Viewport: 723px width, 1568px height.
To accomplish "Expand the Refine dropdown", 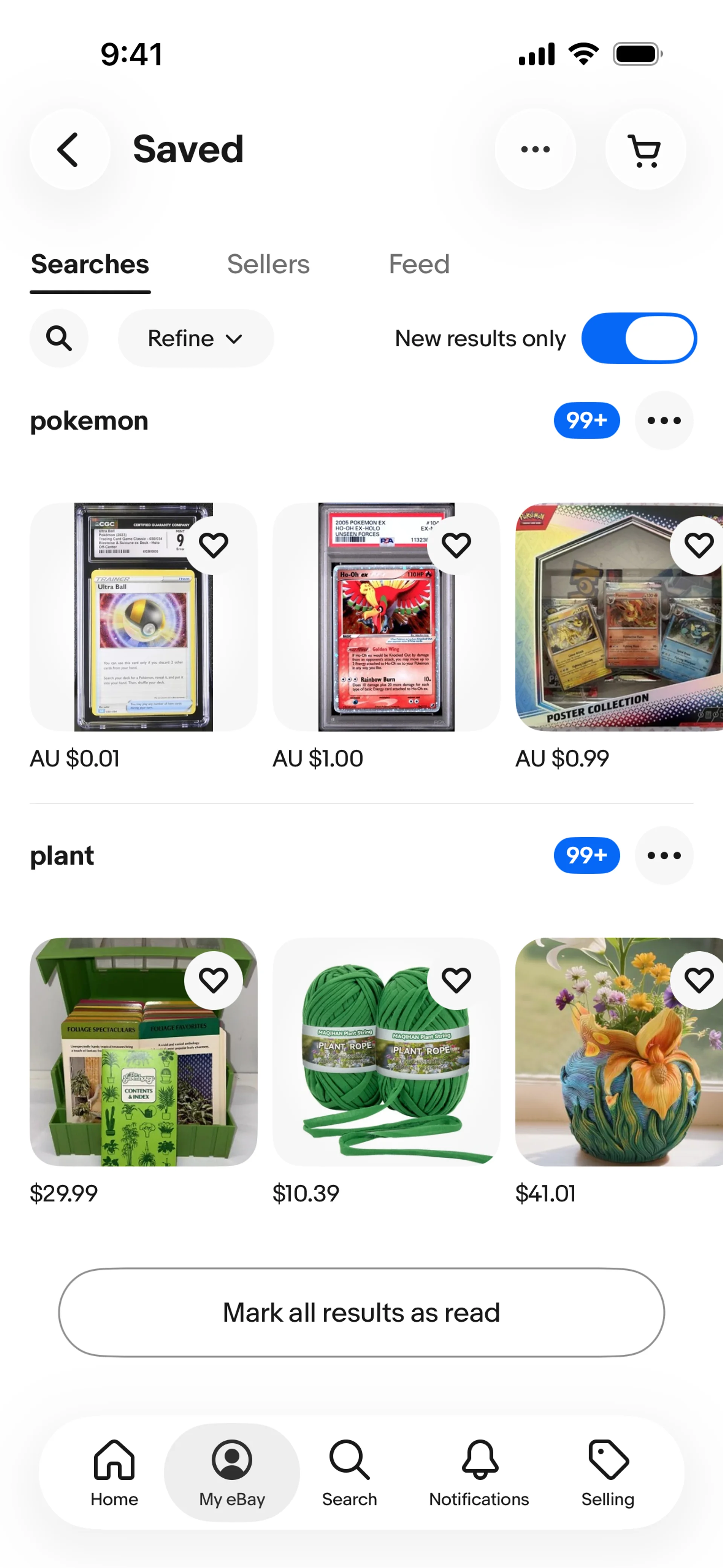I will click(195, 338).
